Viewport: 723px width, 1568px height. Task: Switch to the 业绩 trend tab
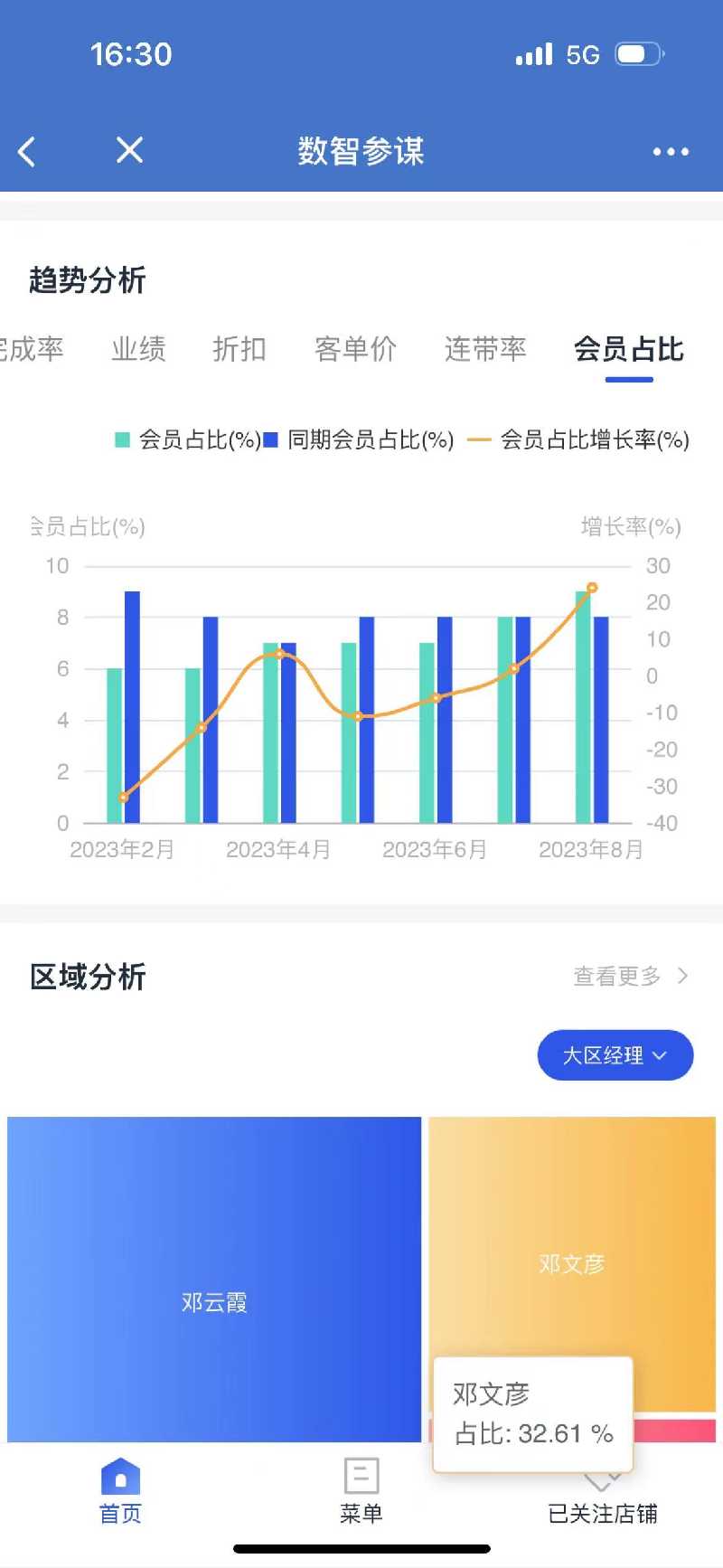[138, 349]
